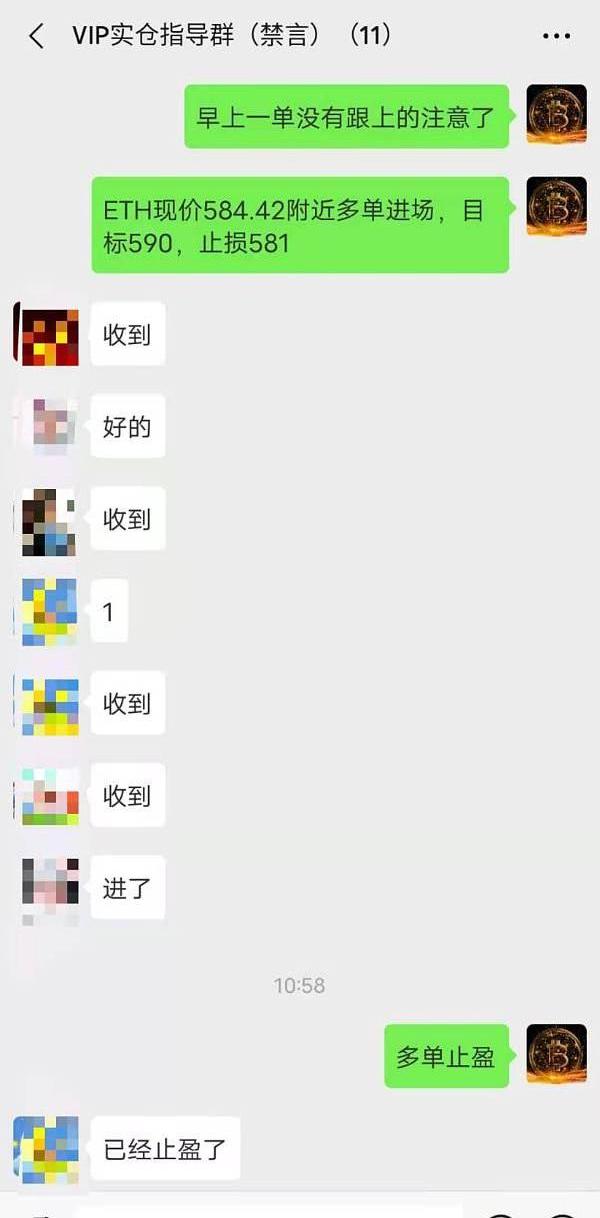Open the three-dot group chat menu
Screen dimensions: 600x1218
(x=556, y=36)
